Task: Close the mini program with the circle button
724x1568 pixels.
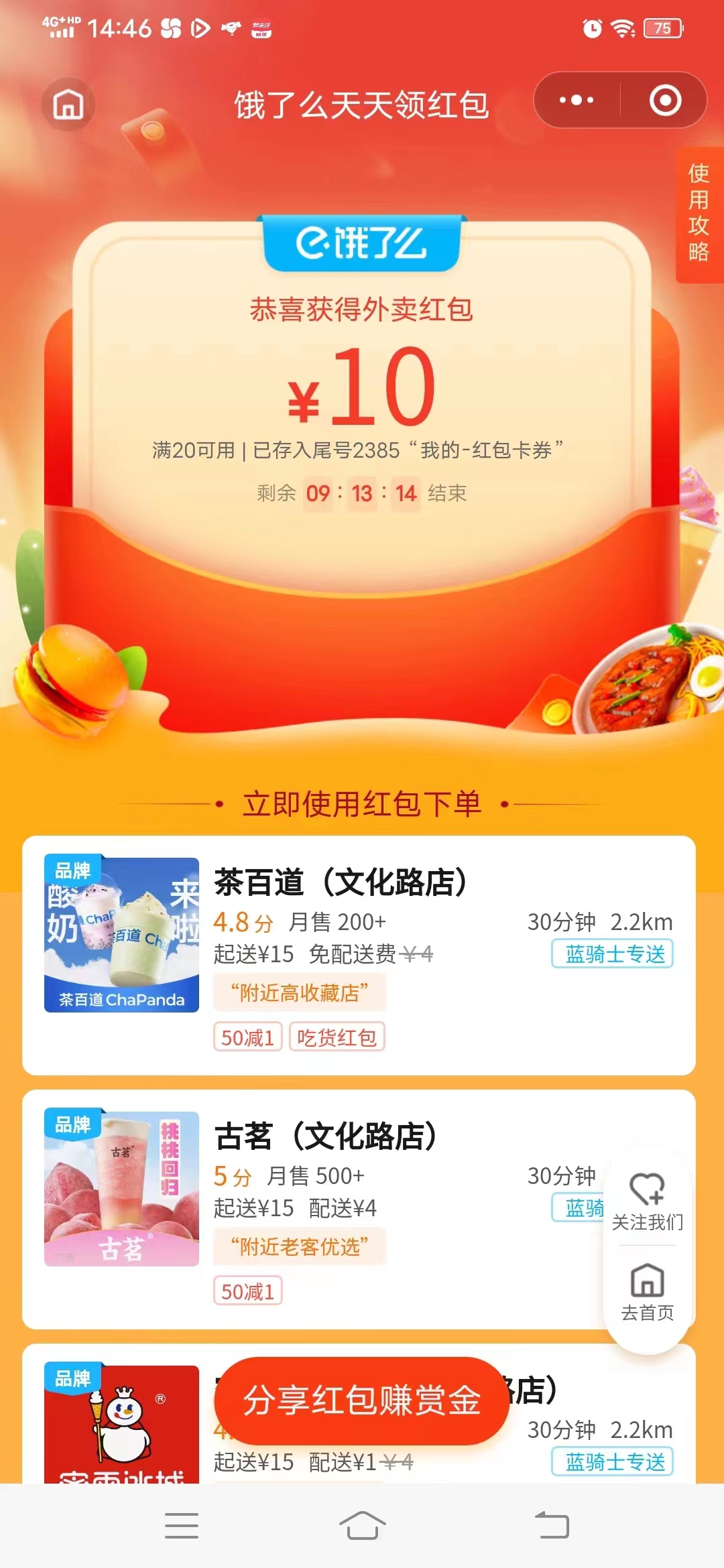Action: click(x=665, y=101)
